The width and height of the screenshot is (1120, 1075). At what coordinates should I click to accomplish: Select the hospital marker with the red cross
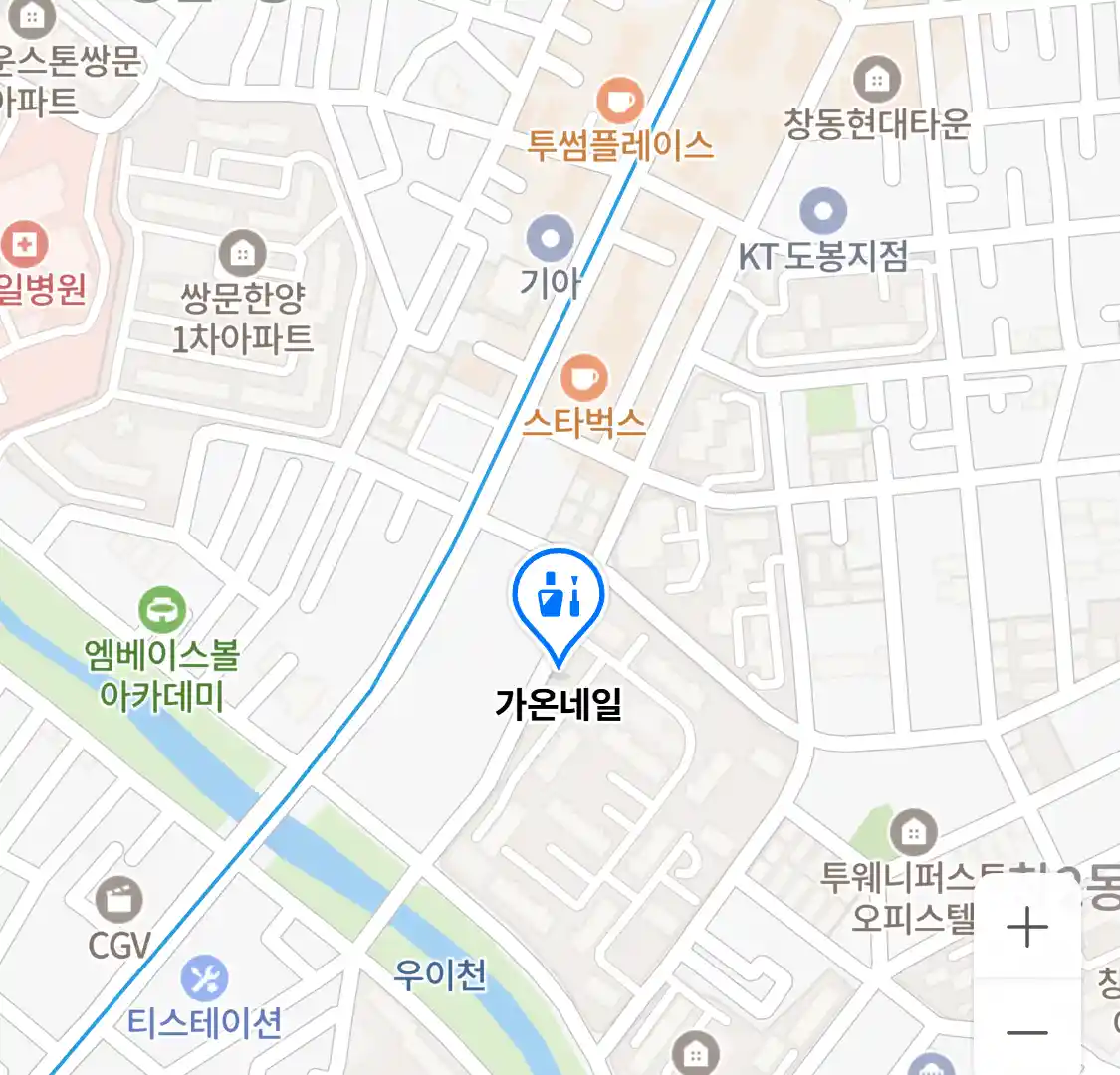24,244
